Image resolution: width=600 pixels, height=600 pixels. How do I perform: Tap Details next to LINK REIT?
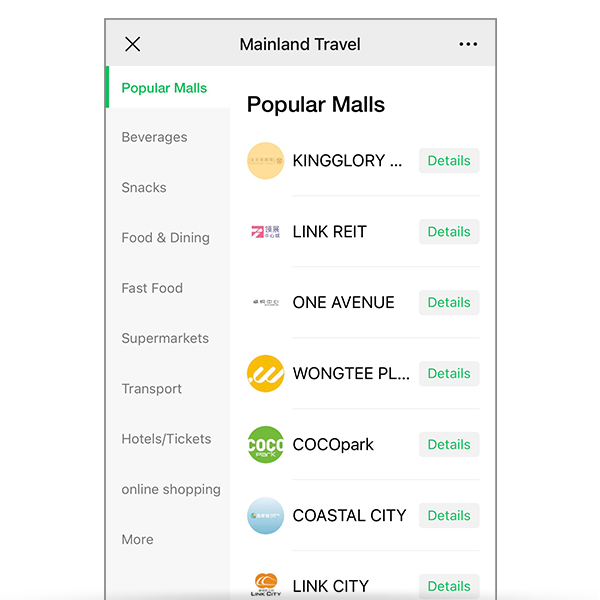pos(449,232)
